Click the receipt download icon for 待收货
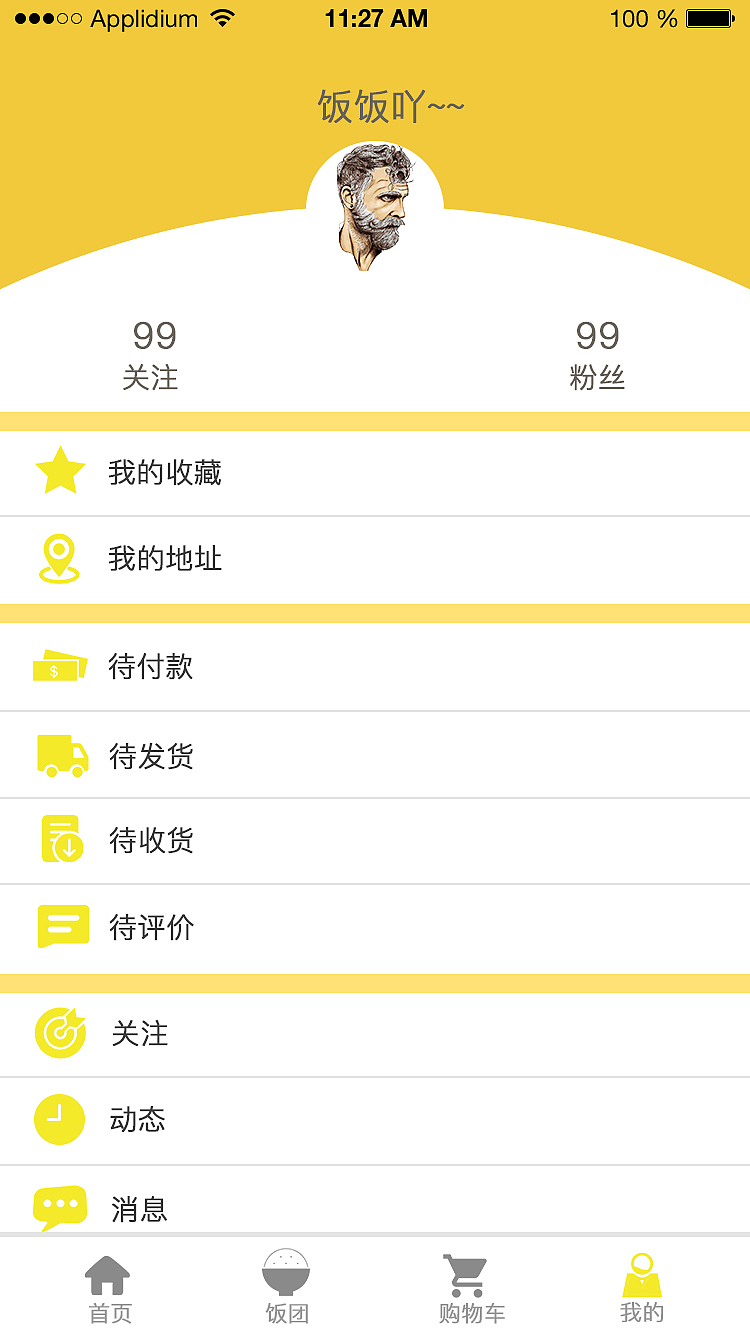Viewport: 750px width, 1334px height. [x=61, y=839]
